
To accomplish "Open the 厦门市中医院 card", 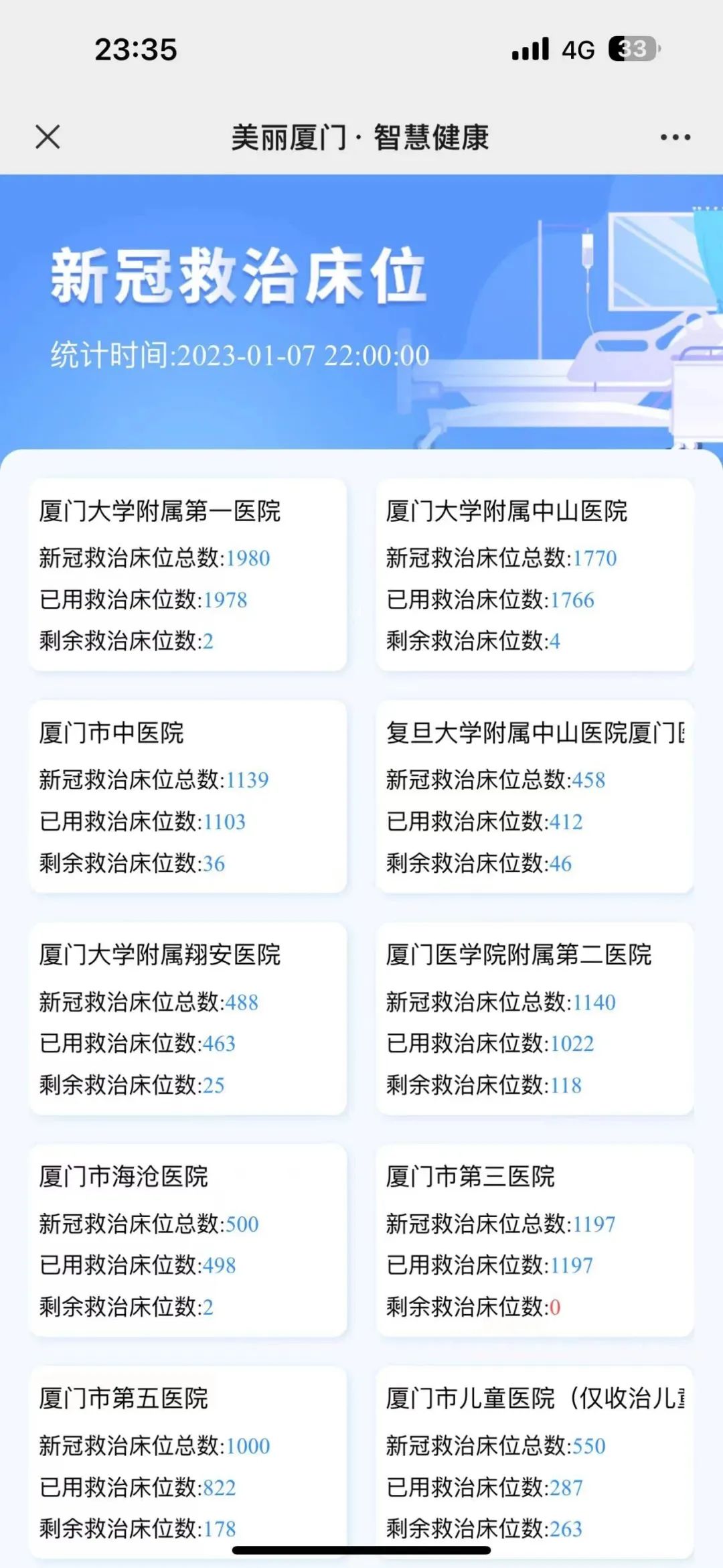I will tap(187, 797).
